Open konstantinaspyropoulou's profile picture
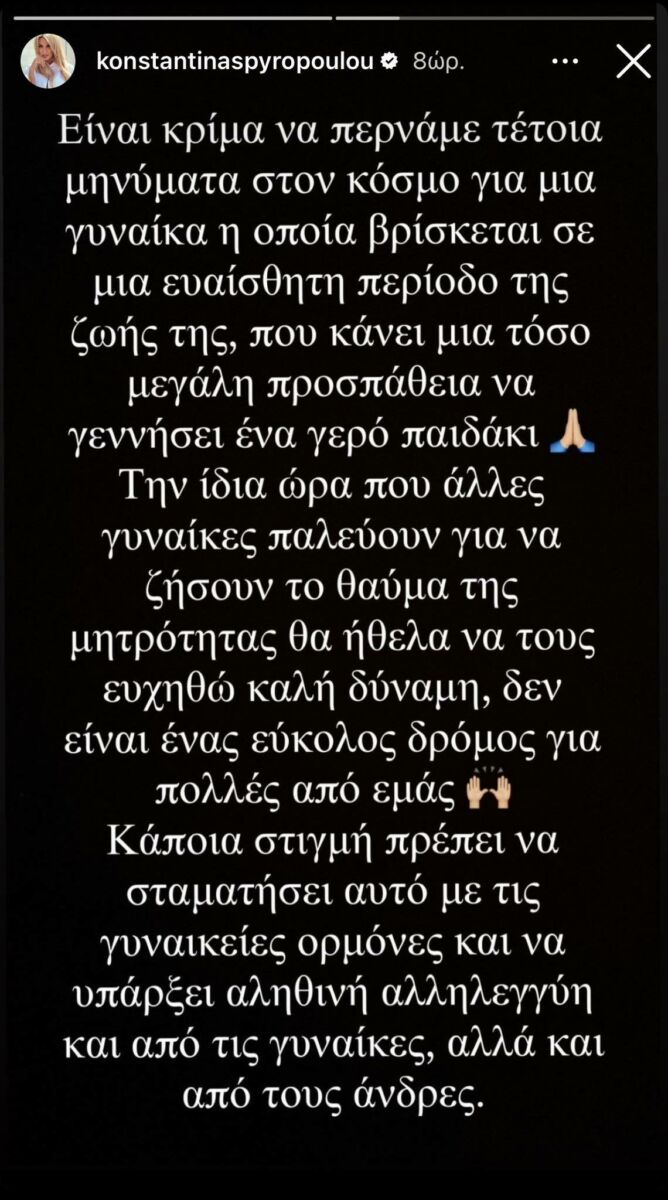668x1200 pixels. 48,61
